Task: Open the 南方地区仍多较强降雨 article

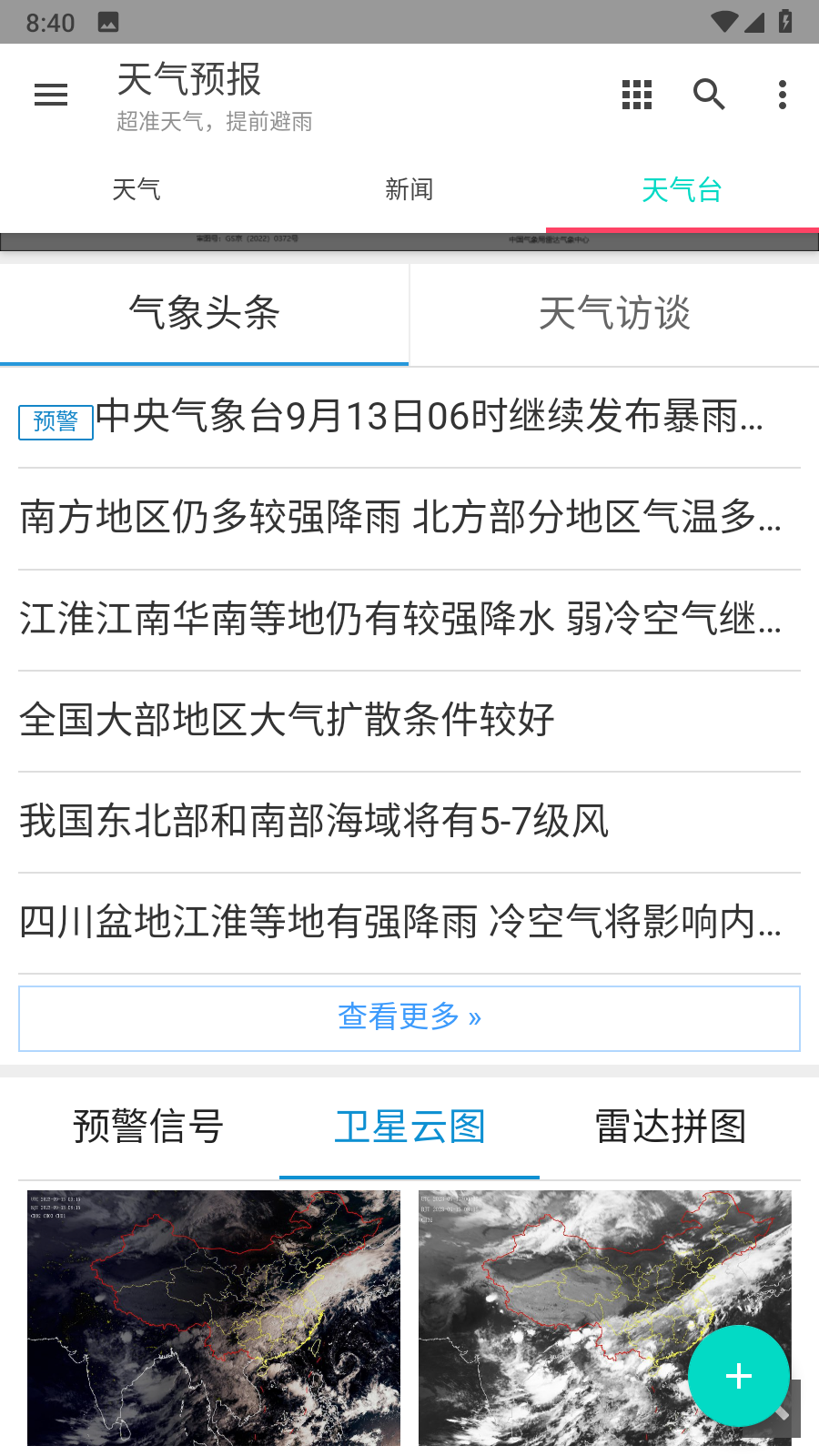Action: pos(409,519)
